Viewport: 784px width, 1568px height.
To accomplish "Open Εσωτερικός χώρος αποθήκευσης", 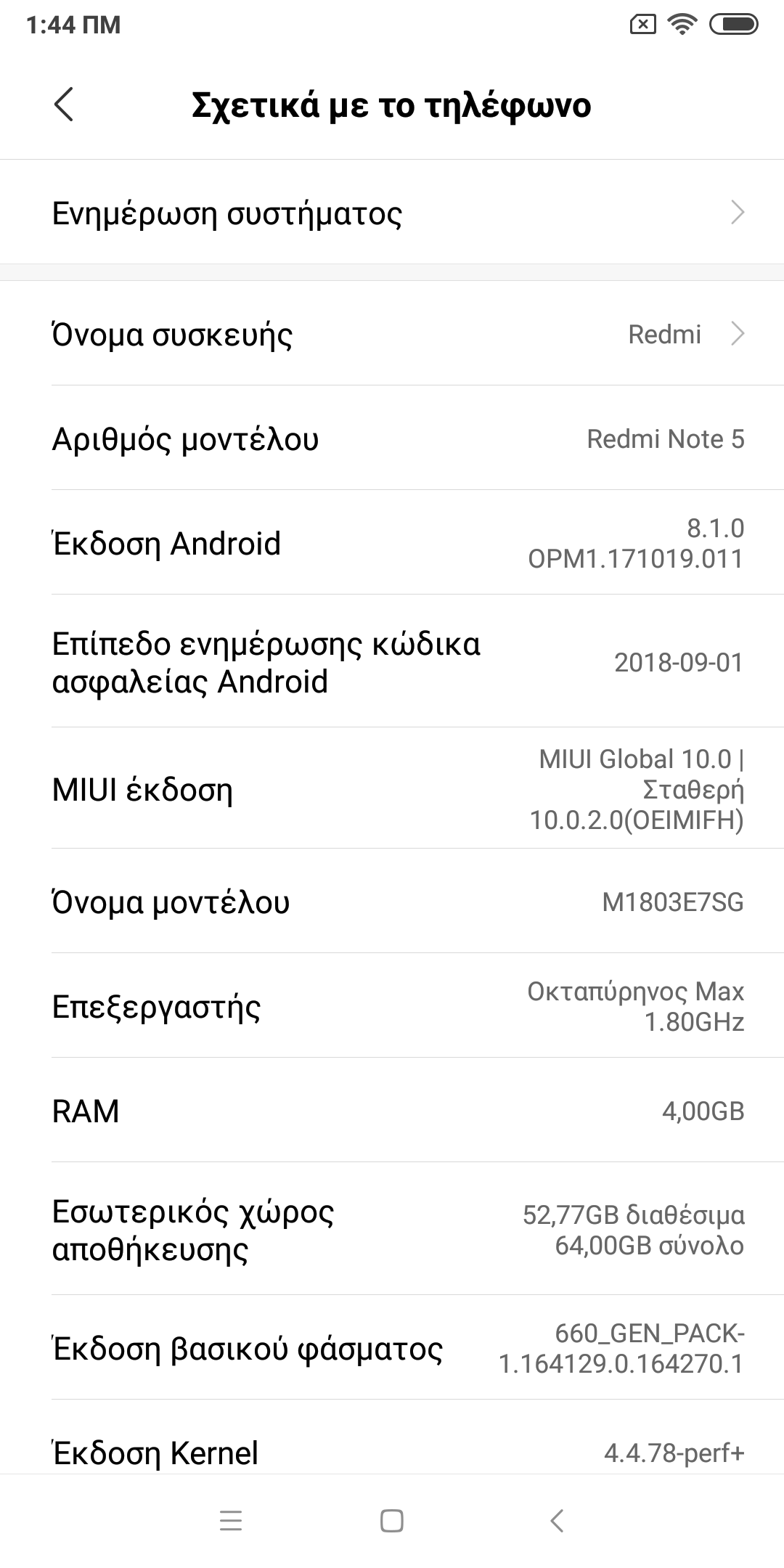I will click(392, 1230).
